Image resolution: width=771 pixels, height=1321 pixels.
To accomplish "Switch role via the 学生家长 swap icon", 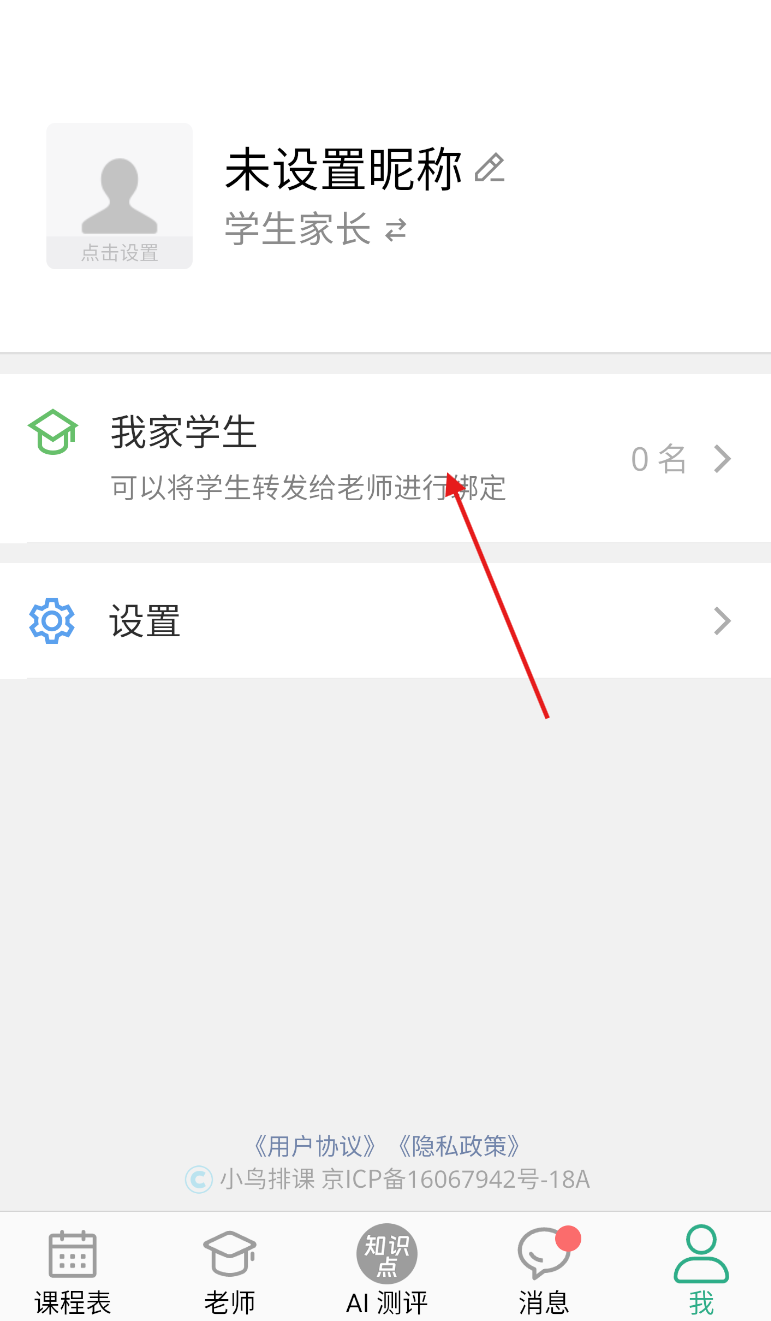I will click(x=396, y=230).
